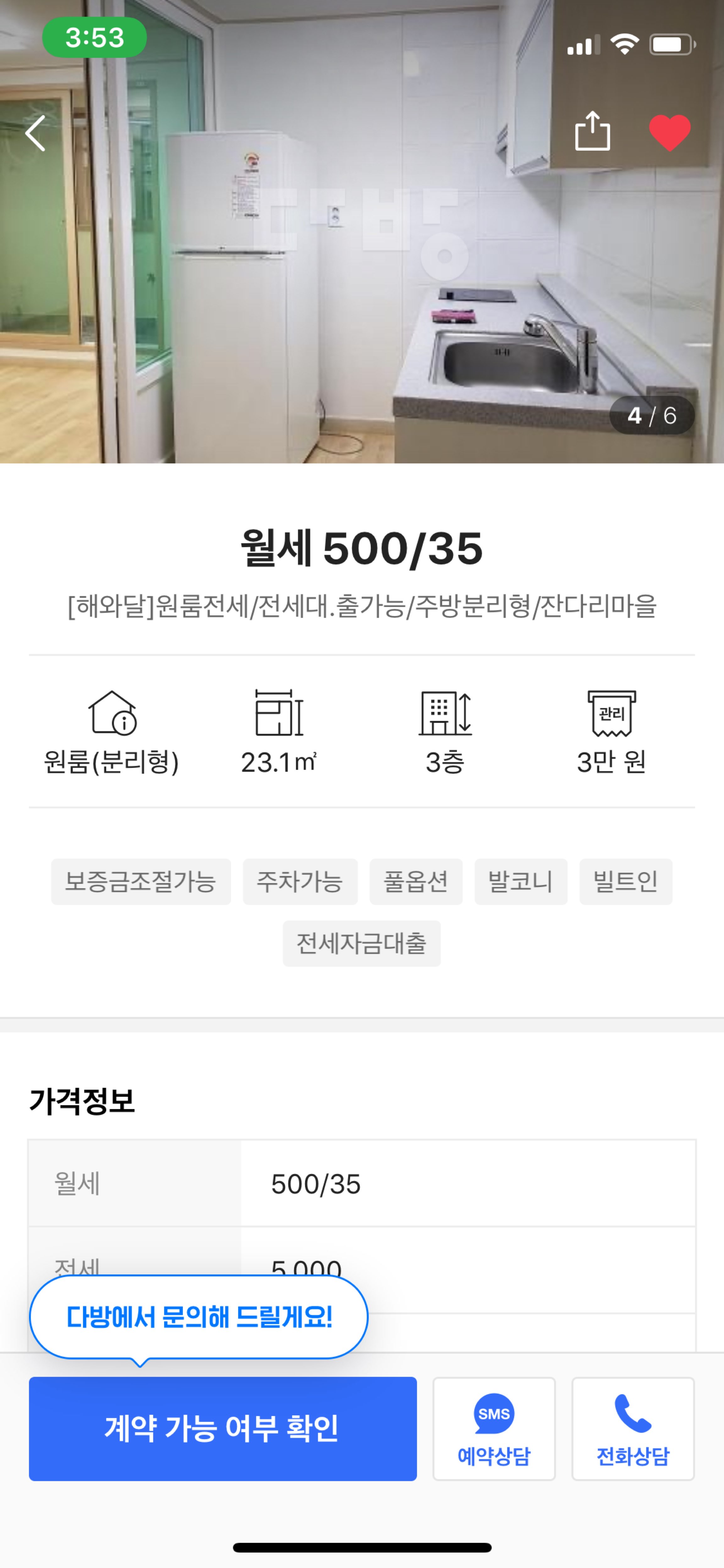Start 전화상담 phone consultation
Screen dimensions: 724x1568
point(632,1428)
